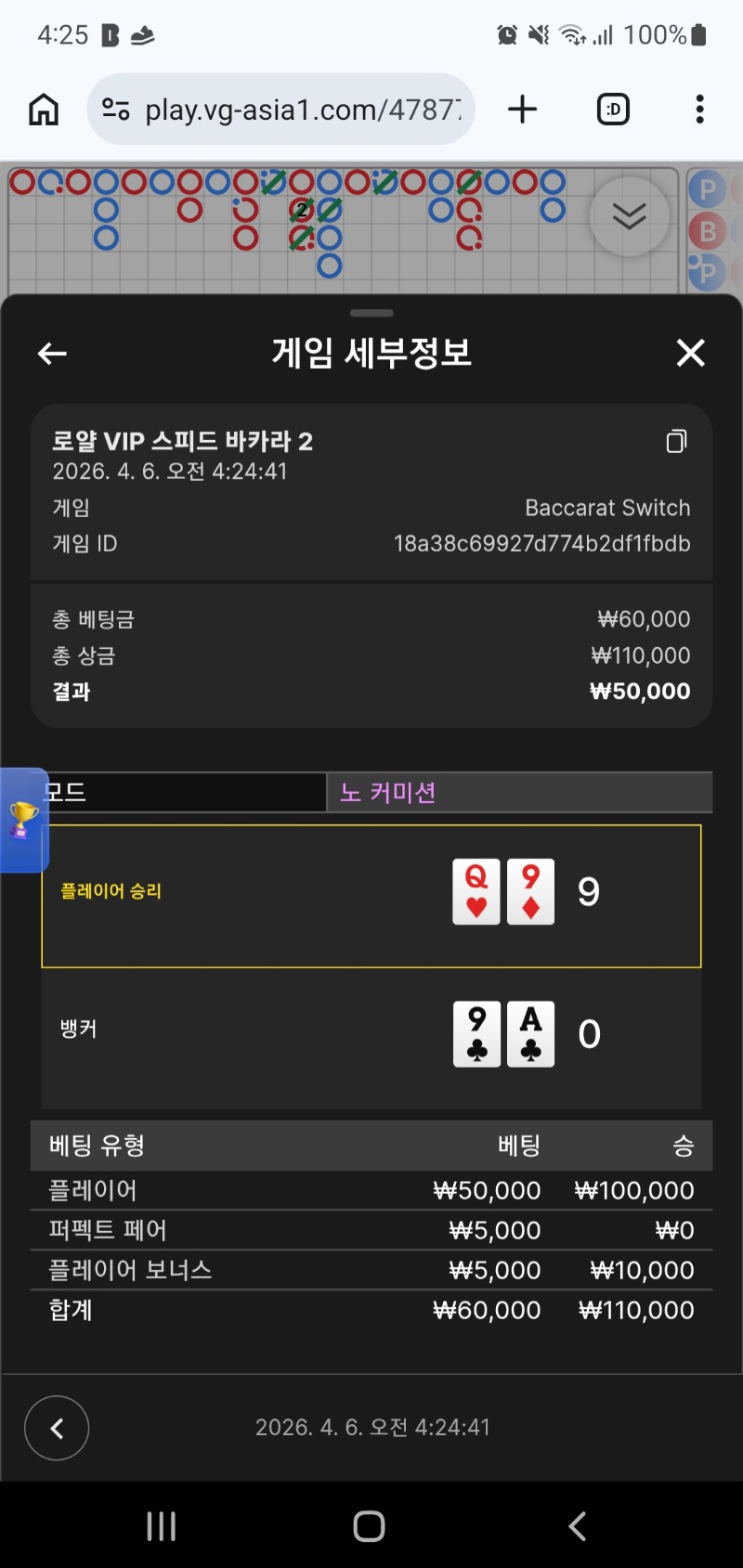
Task: Copy the game ID details
Action: pos(676,441)
